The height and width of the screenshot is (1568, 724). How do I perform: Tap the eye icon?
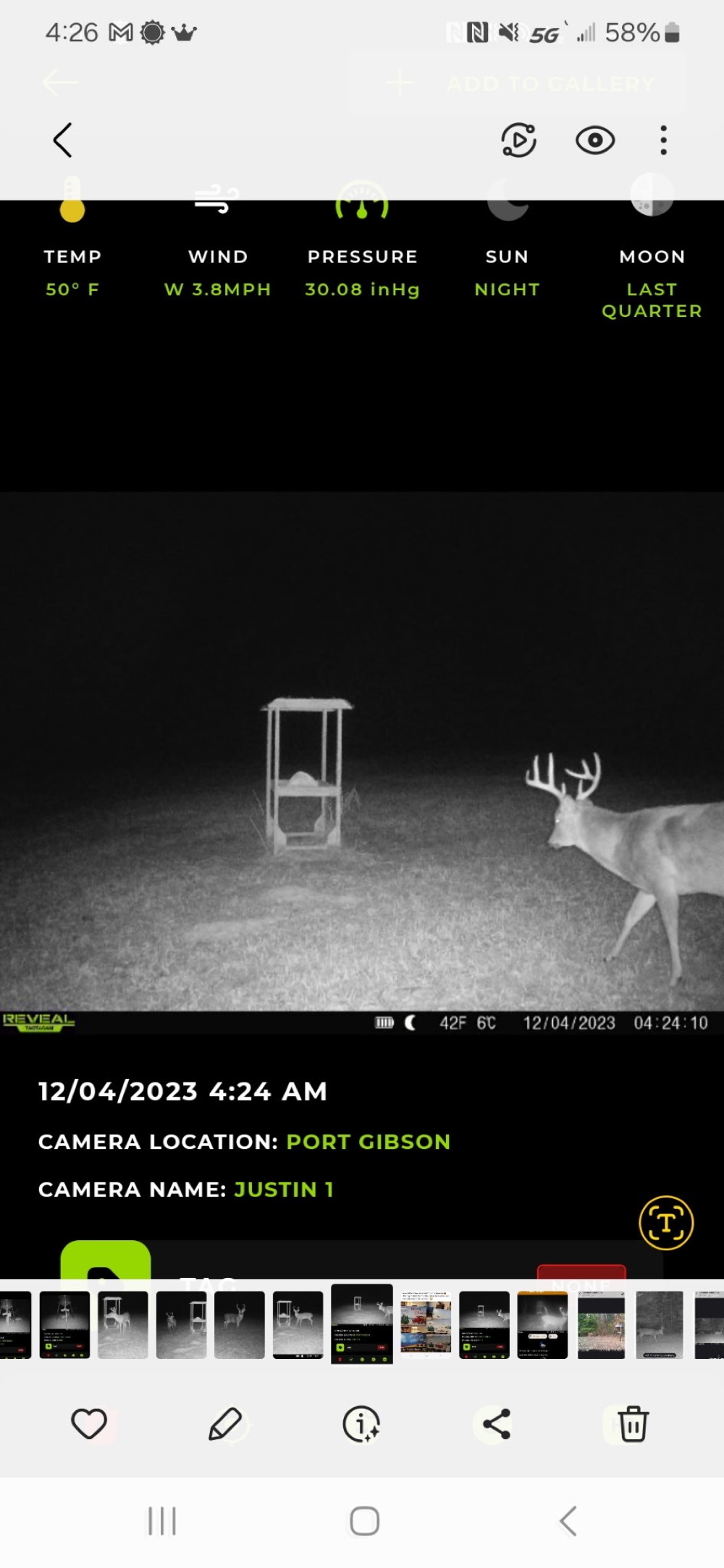pyautogui.click(x=595, y=140)
